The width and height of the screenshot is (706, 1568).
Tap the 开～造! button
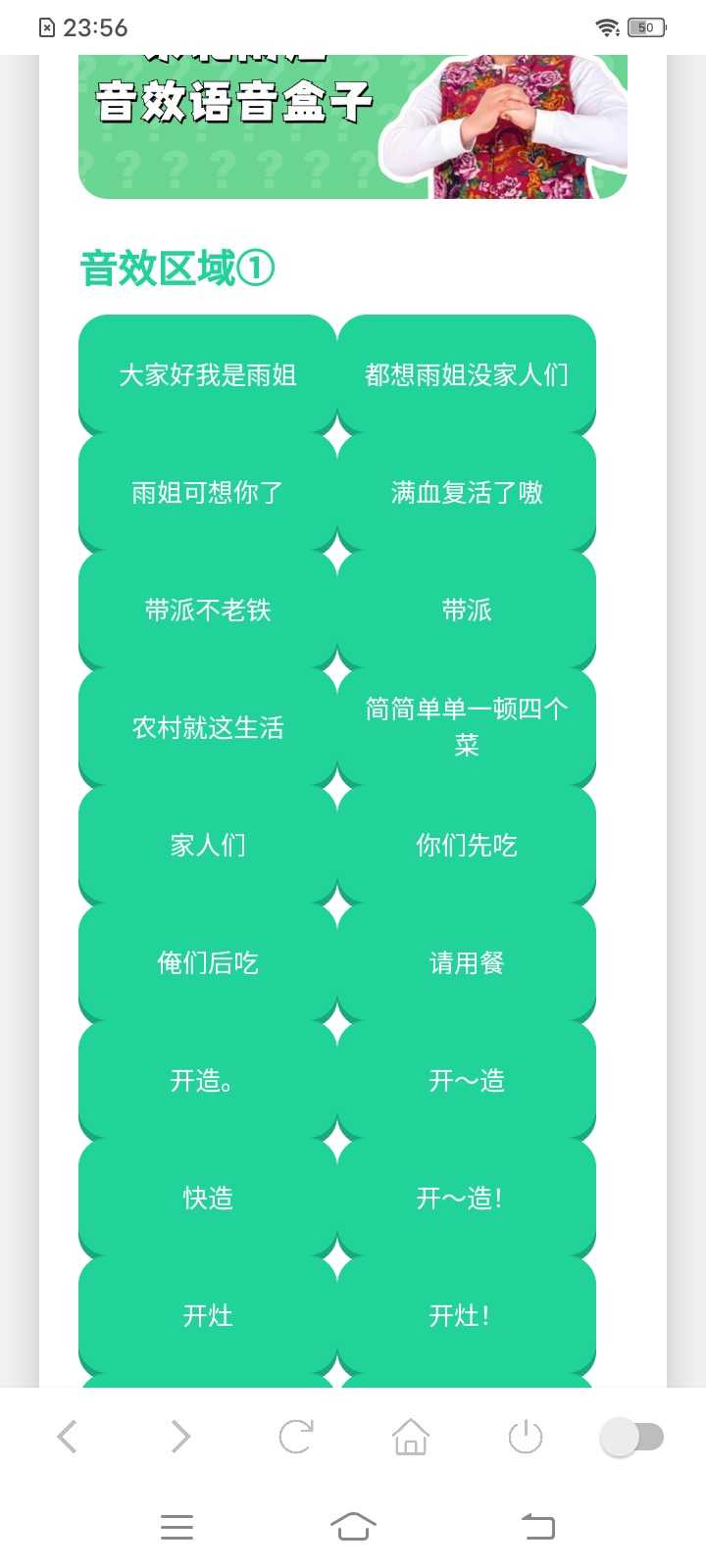point(466,1198)
